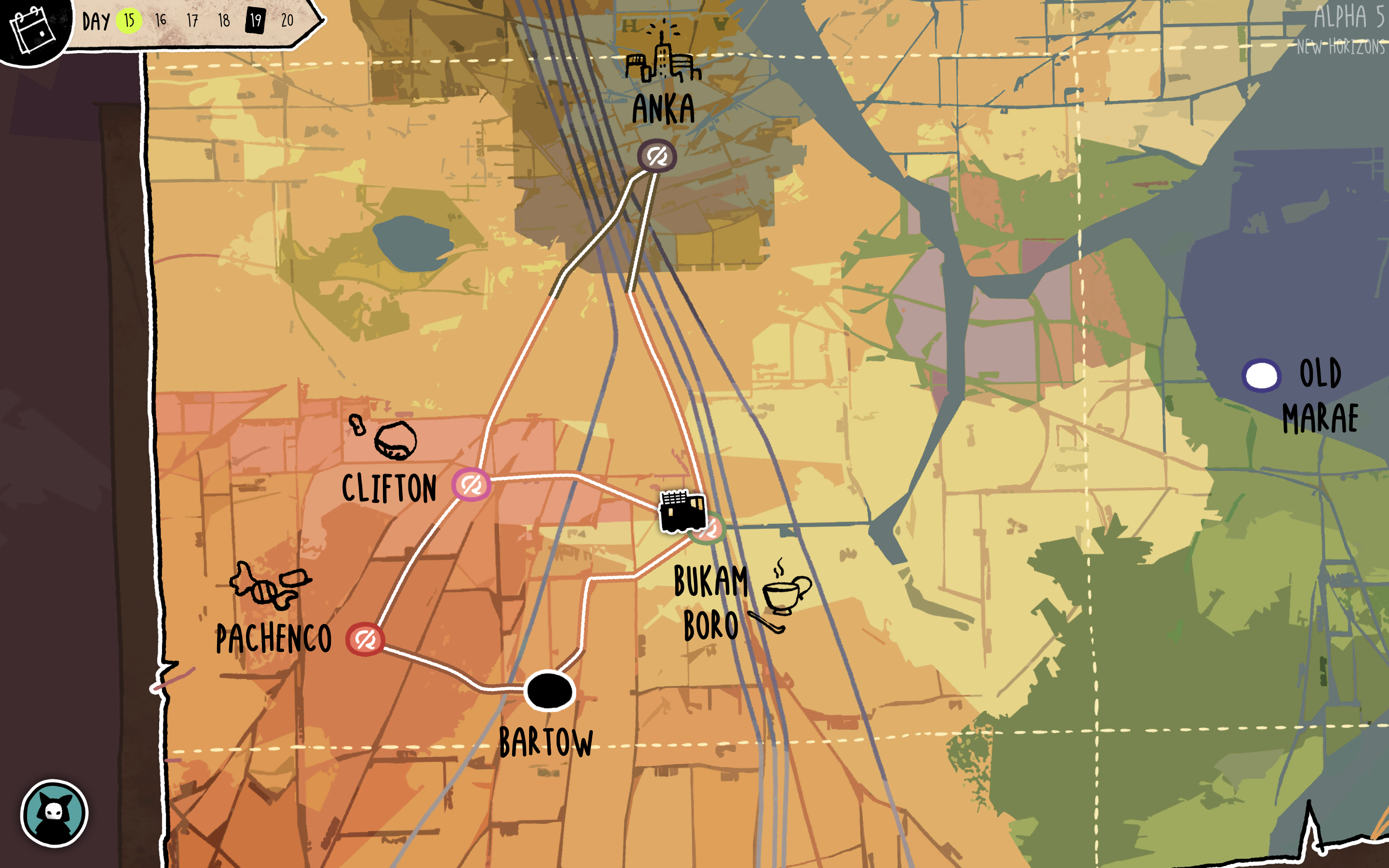The width and height of the screenshot is (1389, 868).
Task: Select the Anka city node
Action: coord(656,156)
